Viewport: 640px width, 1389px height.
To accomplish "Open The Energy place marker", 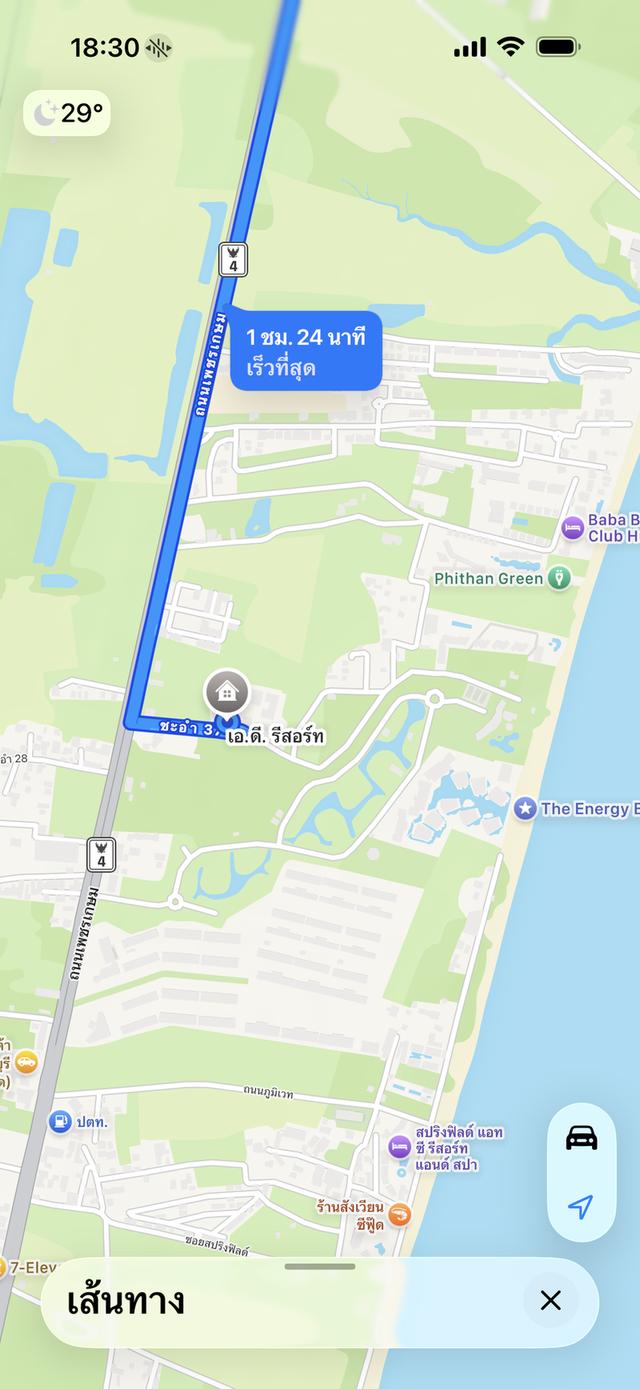I will [525, 808].
